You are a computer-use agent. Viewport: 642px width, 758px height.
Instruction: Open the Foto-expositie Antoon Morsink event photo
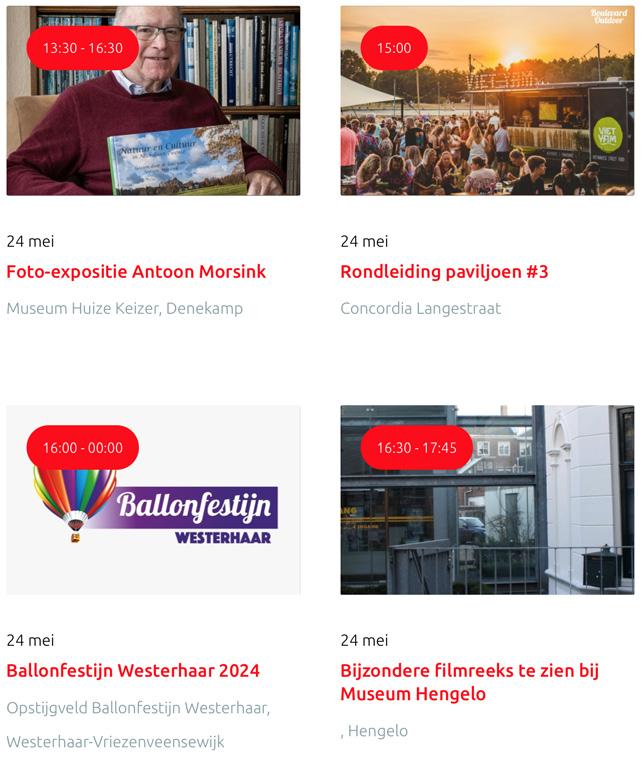[153, 120]
